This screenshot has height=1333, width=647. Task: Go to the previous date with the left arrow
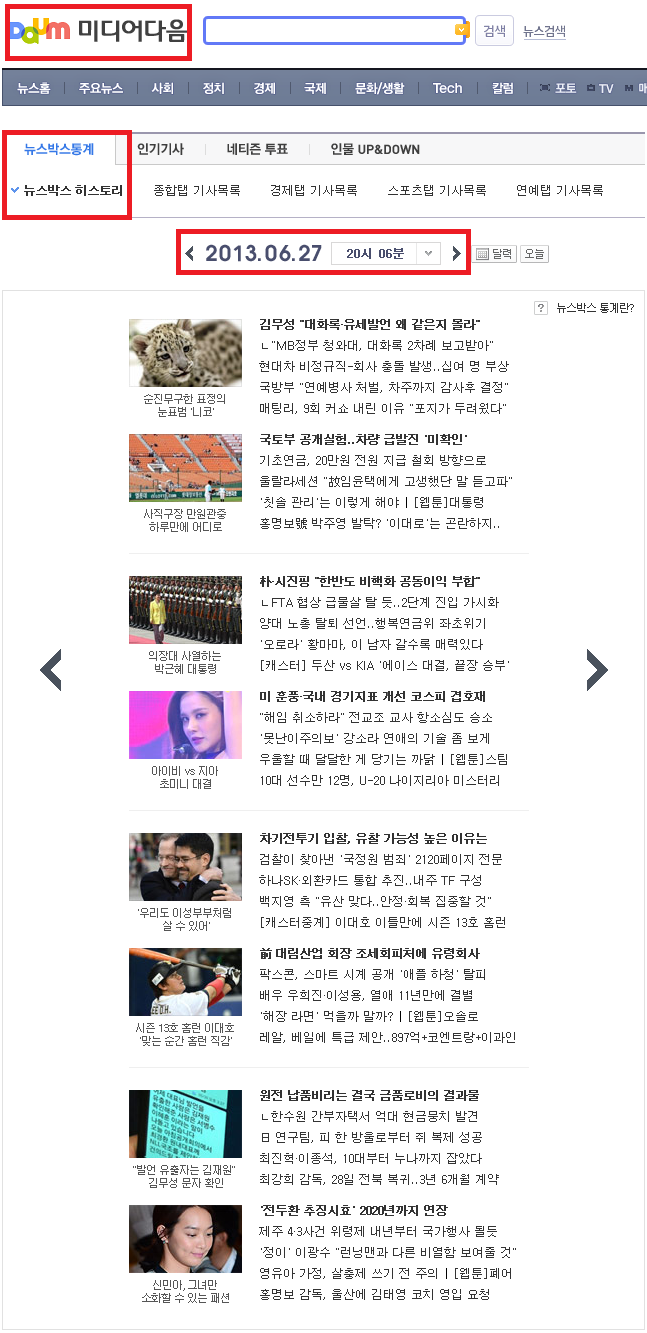(x=190, y=254)
